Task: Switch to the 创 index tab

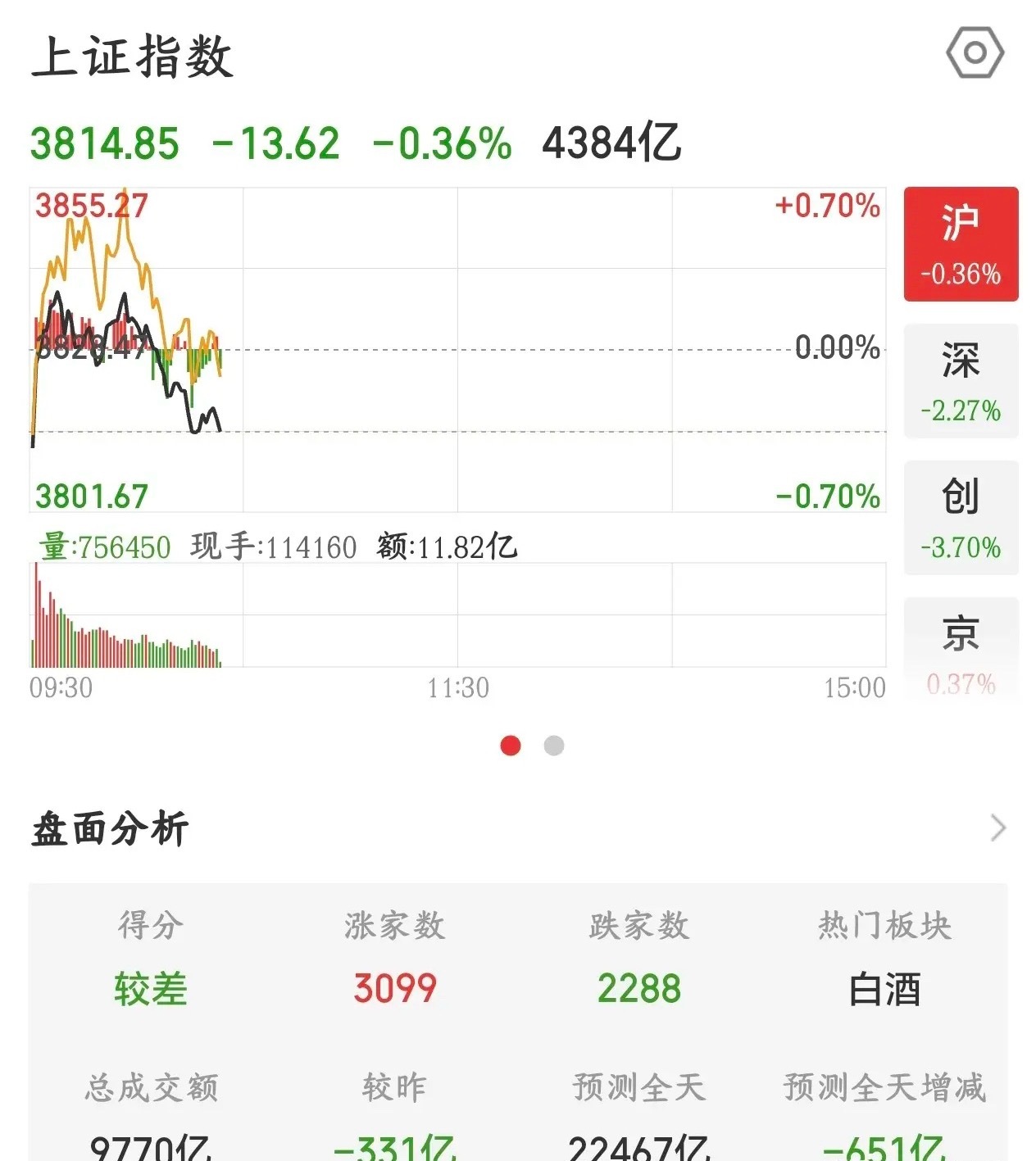Action: click(961, 518)
